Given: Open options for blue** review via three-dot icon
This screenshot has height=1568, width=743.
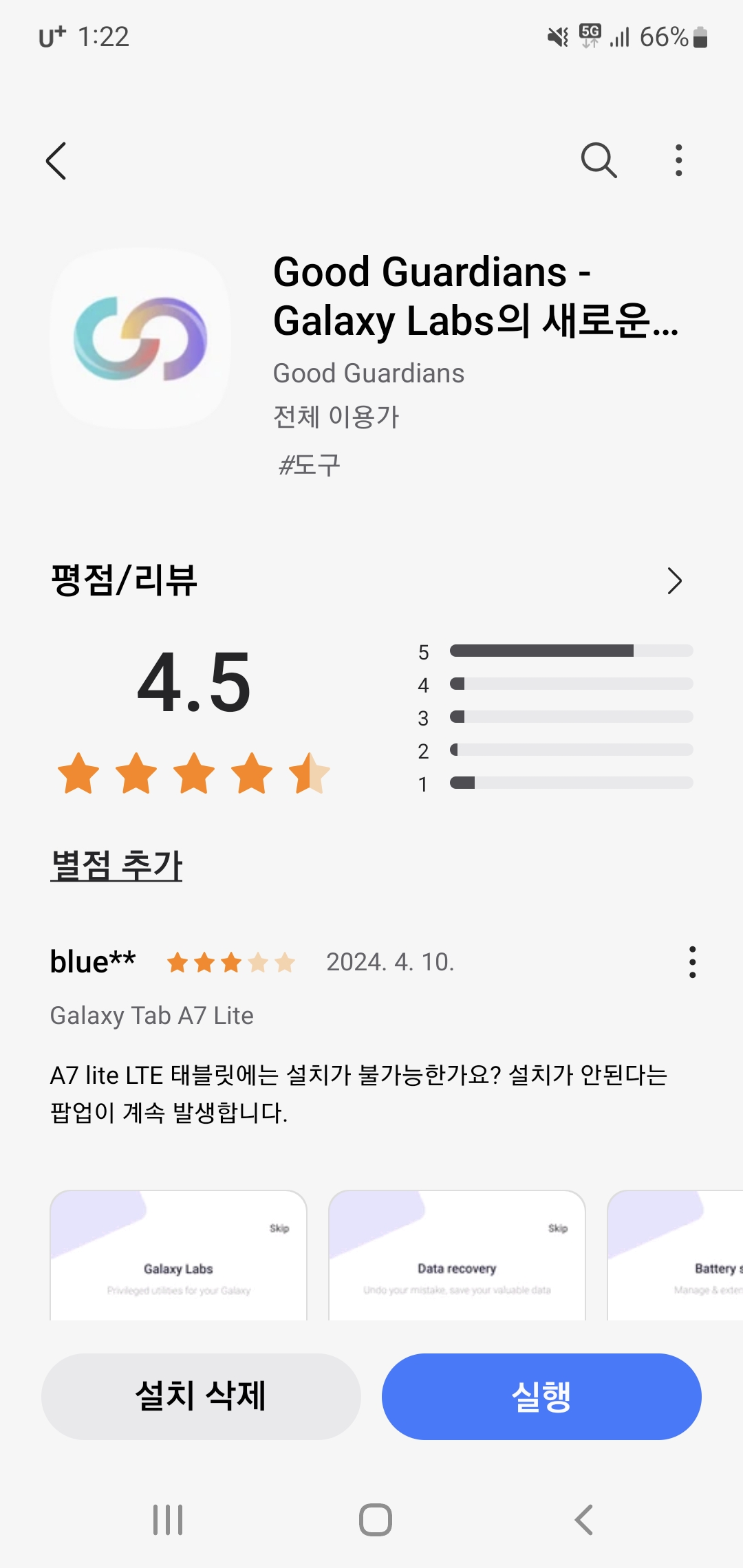Looking at the screenshot, I should (691, 963).
